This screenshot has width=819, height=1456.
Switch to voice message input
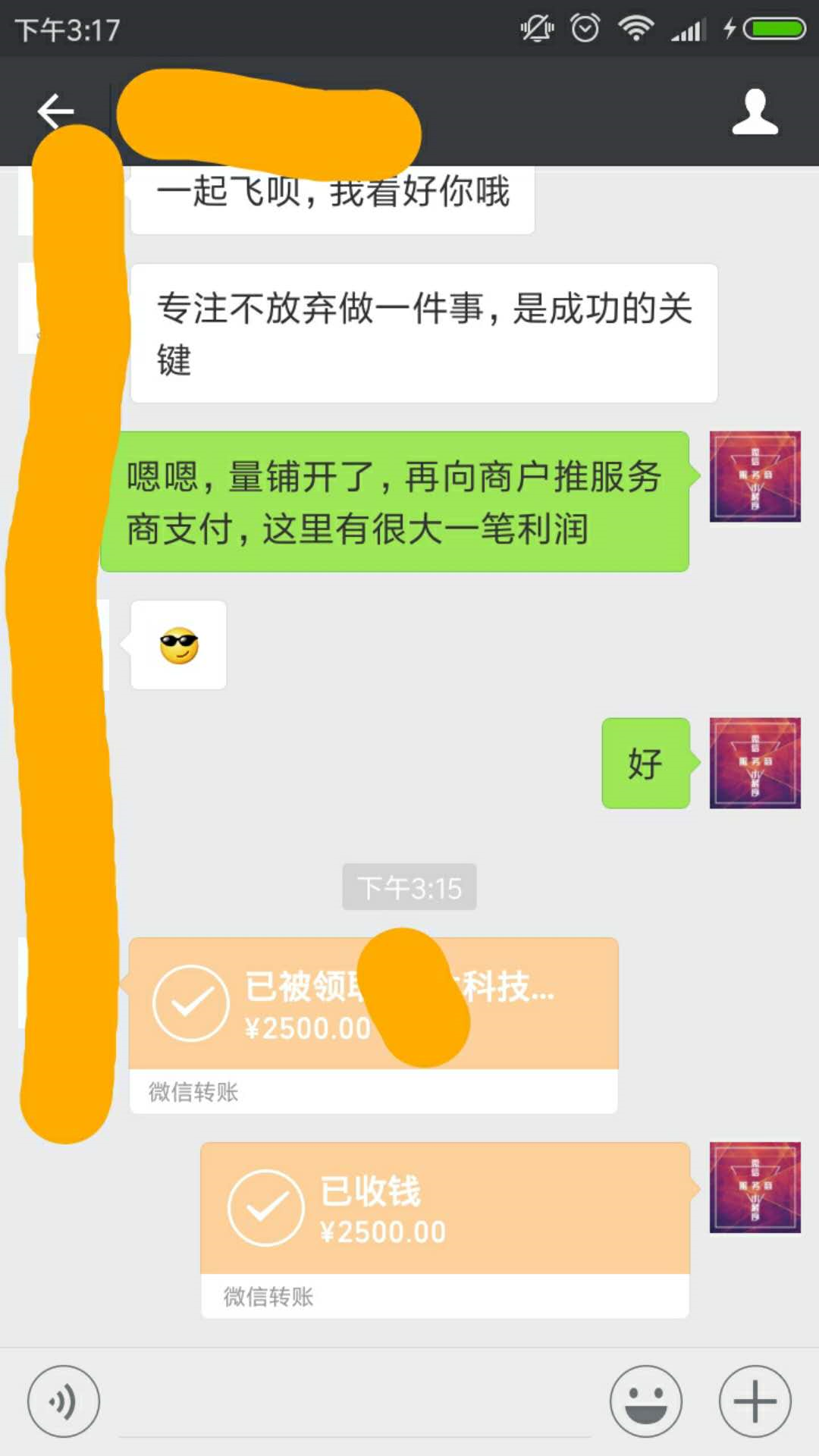point(64,1401)
